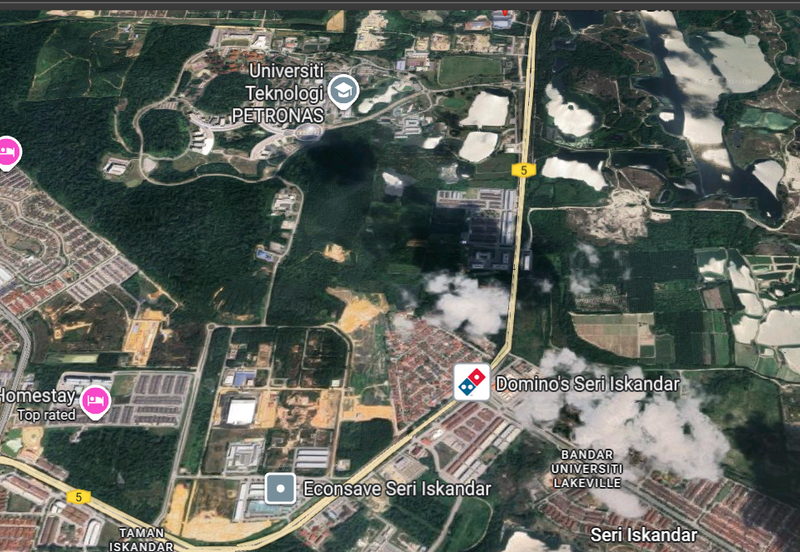Open the top rated Homestay pin
Screen dimensions: 800x552
(96, 401)
